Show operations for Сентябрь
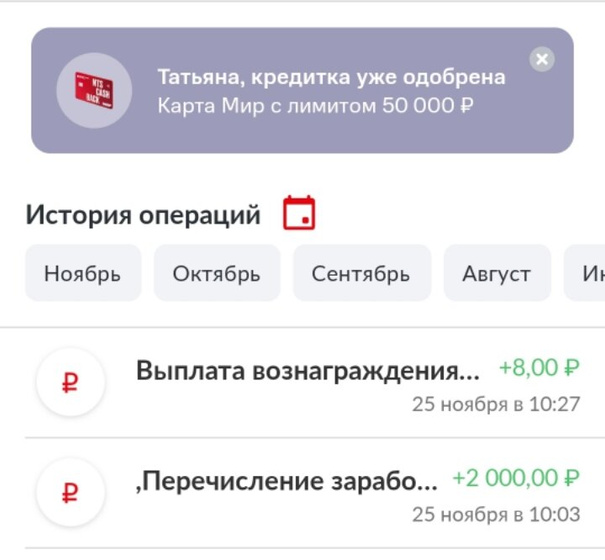 click(361, 273)
